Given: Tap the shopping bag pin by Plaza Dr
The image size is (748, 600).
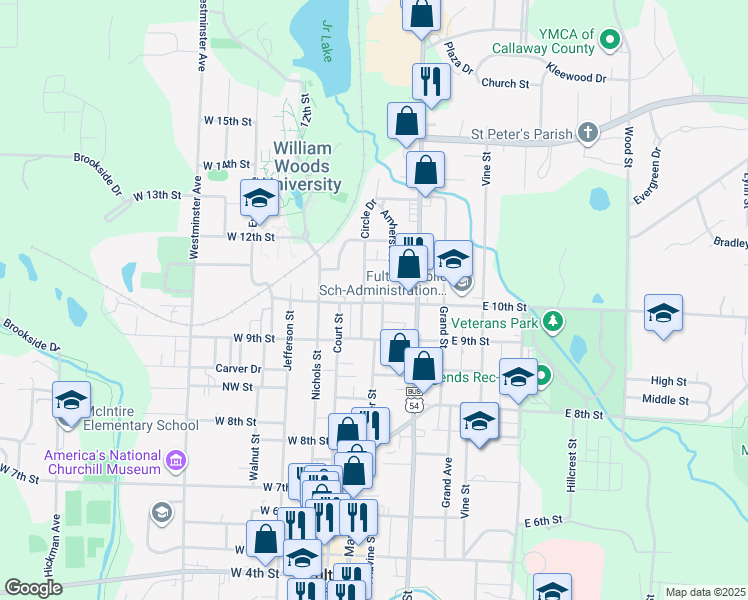Looking at the screenshot, I should (x=422, y=14).
